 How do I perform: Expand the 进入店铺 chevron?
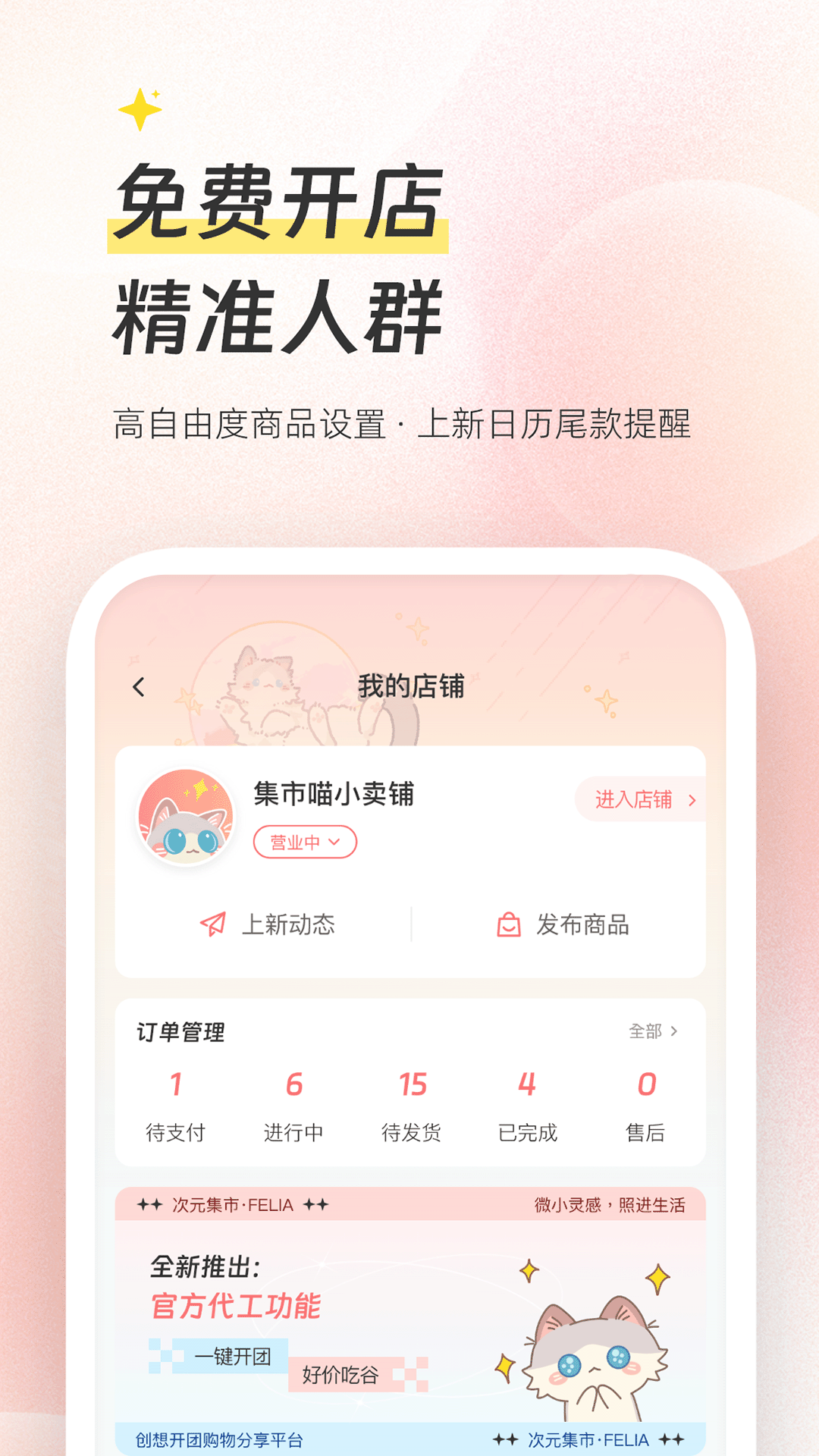pyautogui.click(x=692, y=800)
